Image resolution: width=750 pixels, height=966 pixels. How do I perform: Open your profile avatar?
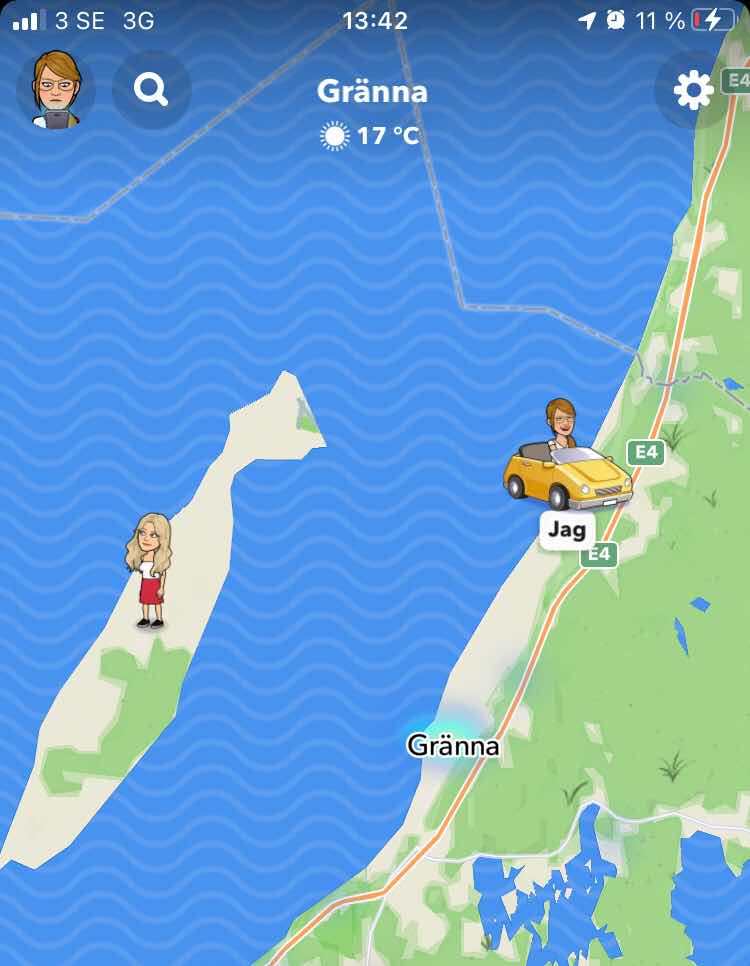point(56,91)
